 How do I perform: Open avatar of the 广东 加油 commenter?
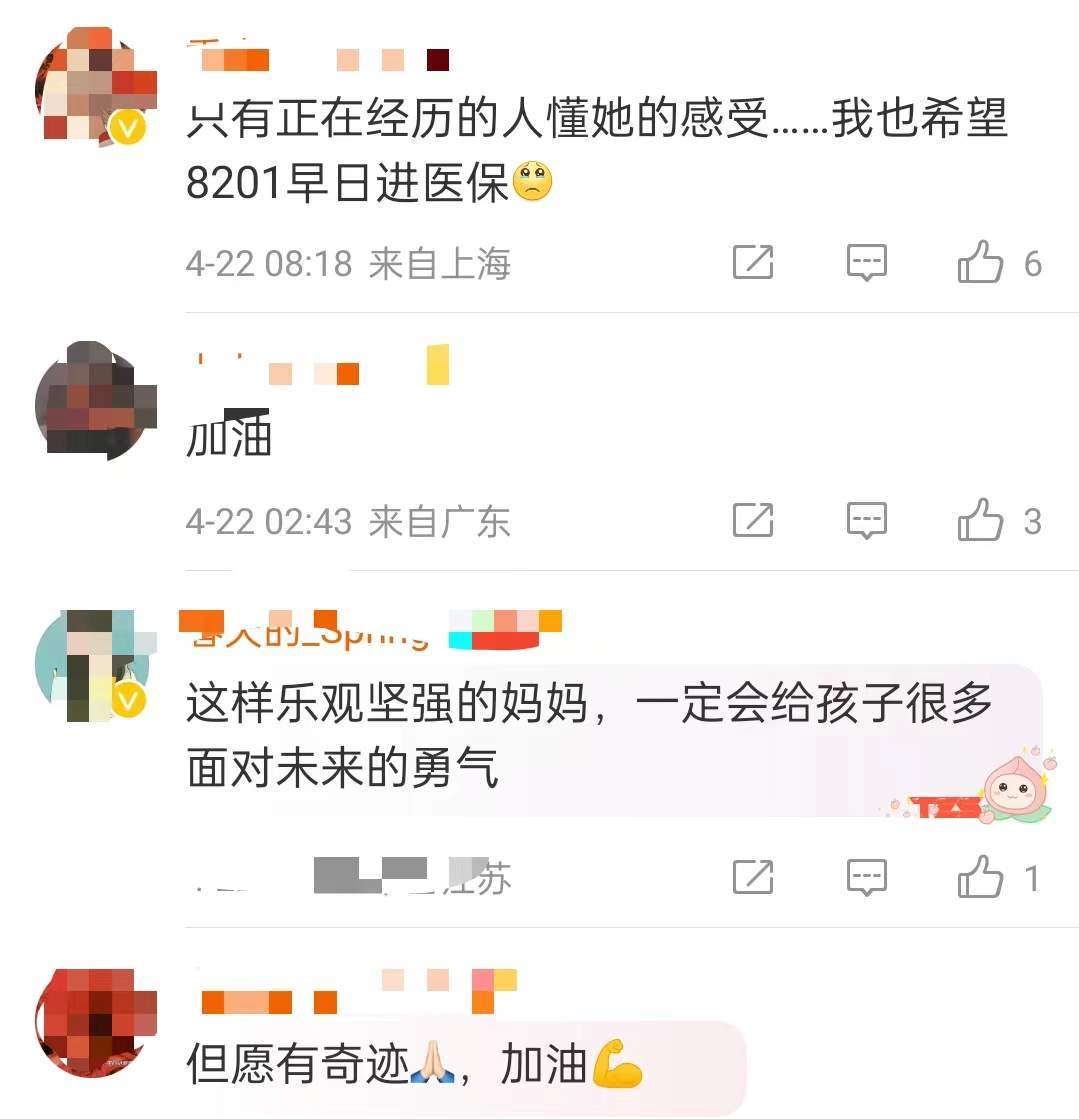(x=96, y=402)
